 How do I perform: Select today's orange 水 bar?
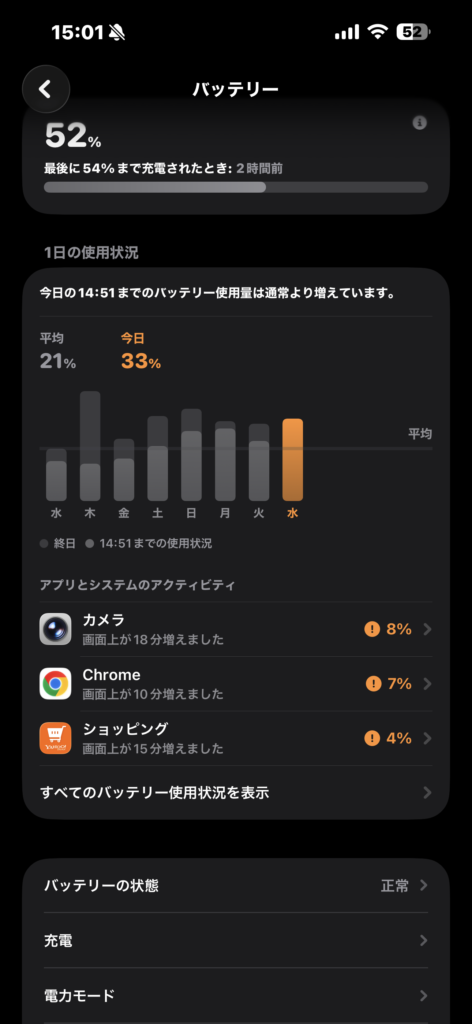pyautogui.click(x=292, y=460)
